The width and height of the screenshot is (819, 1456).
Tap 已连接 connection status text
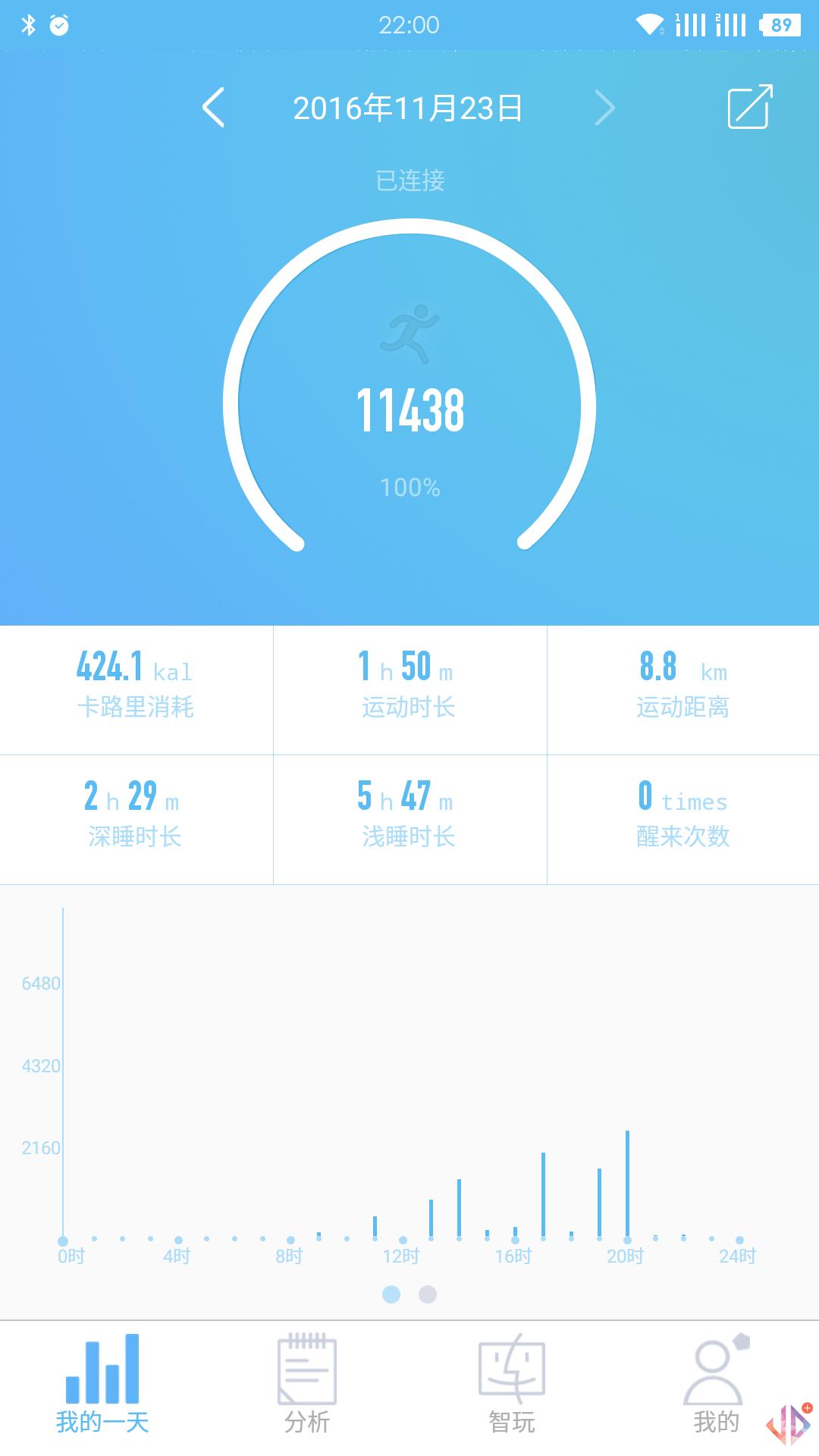click(x=409, y=181)
